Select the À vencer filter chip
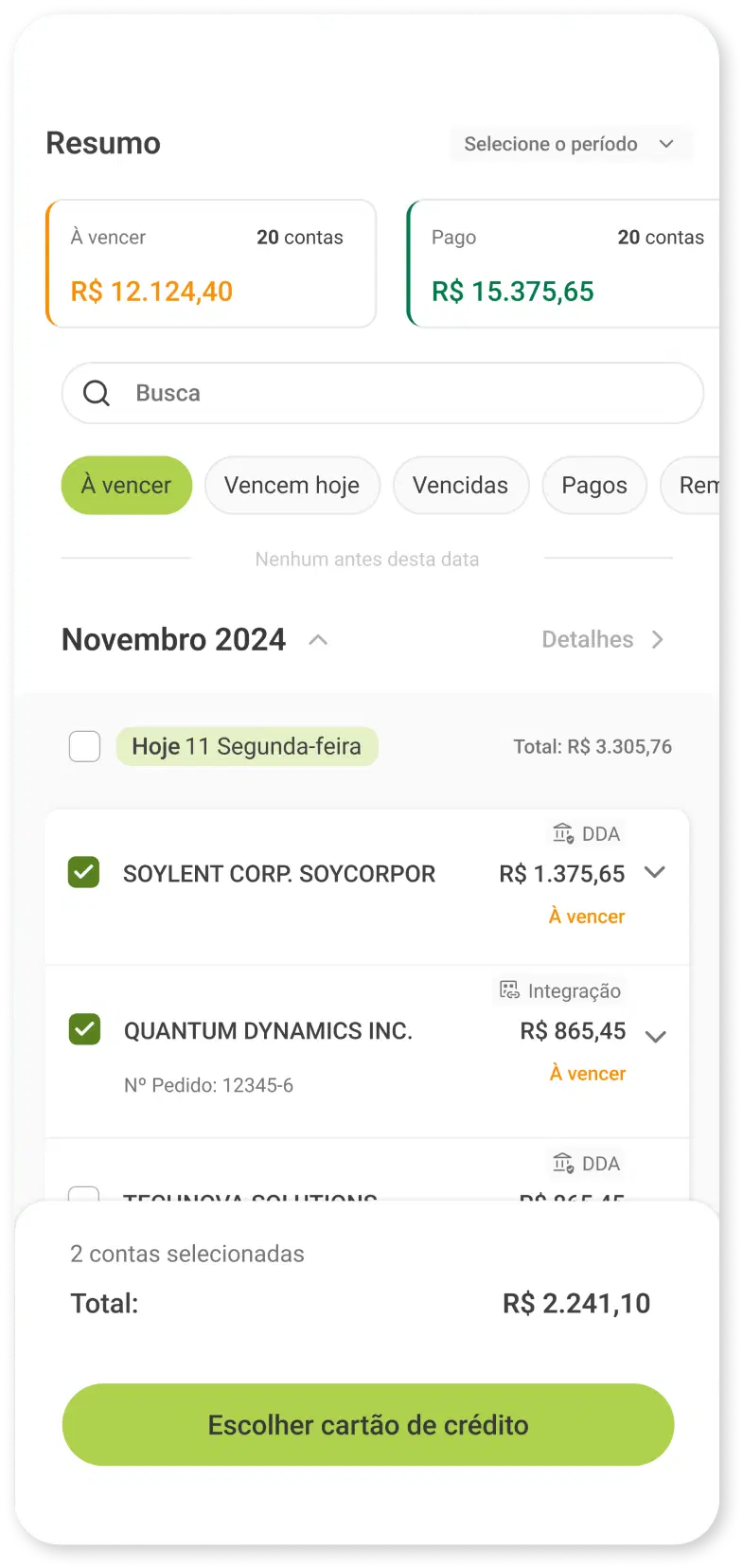Screen dimensions: 743x1568 coord(127,486)
